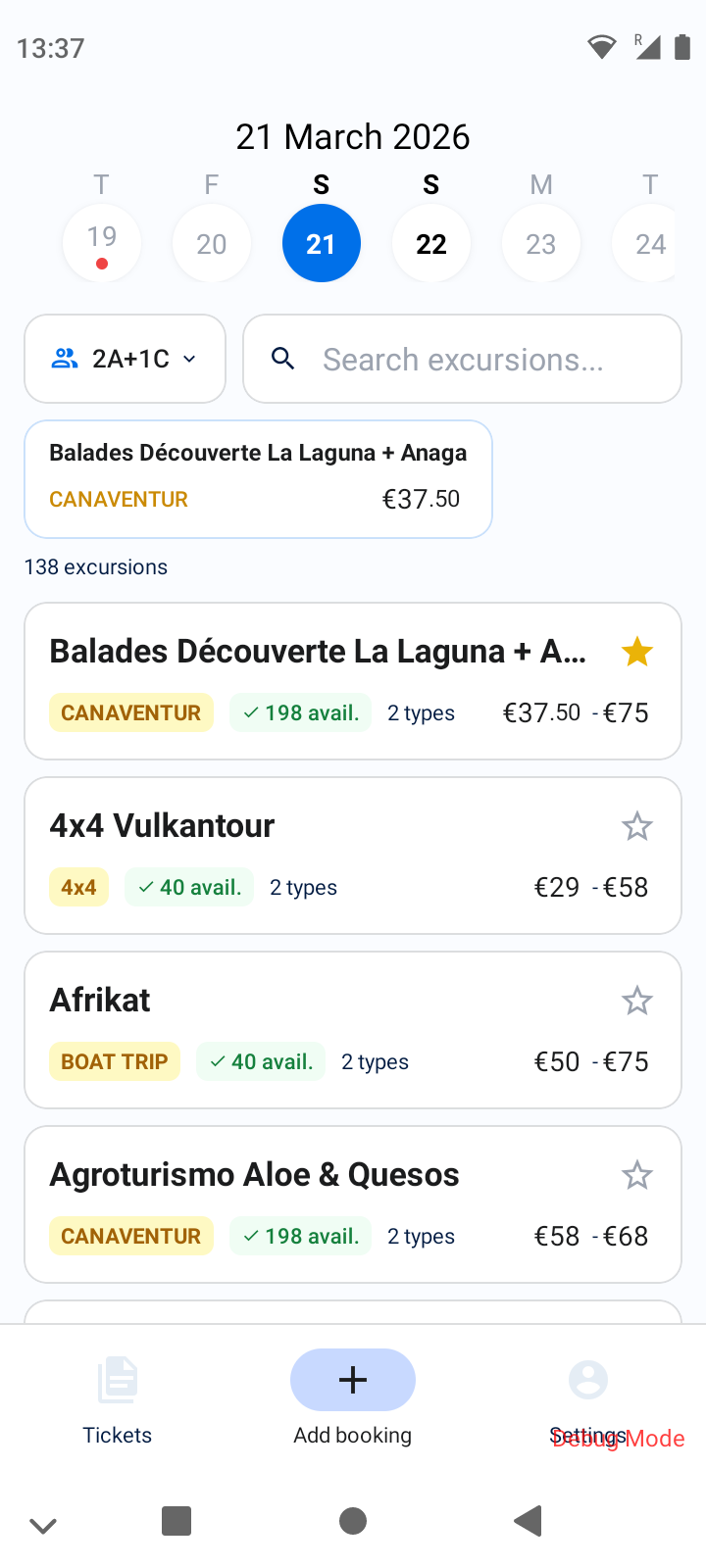Tap the Add booking plus icon

352,1379
